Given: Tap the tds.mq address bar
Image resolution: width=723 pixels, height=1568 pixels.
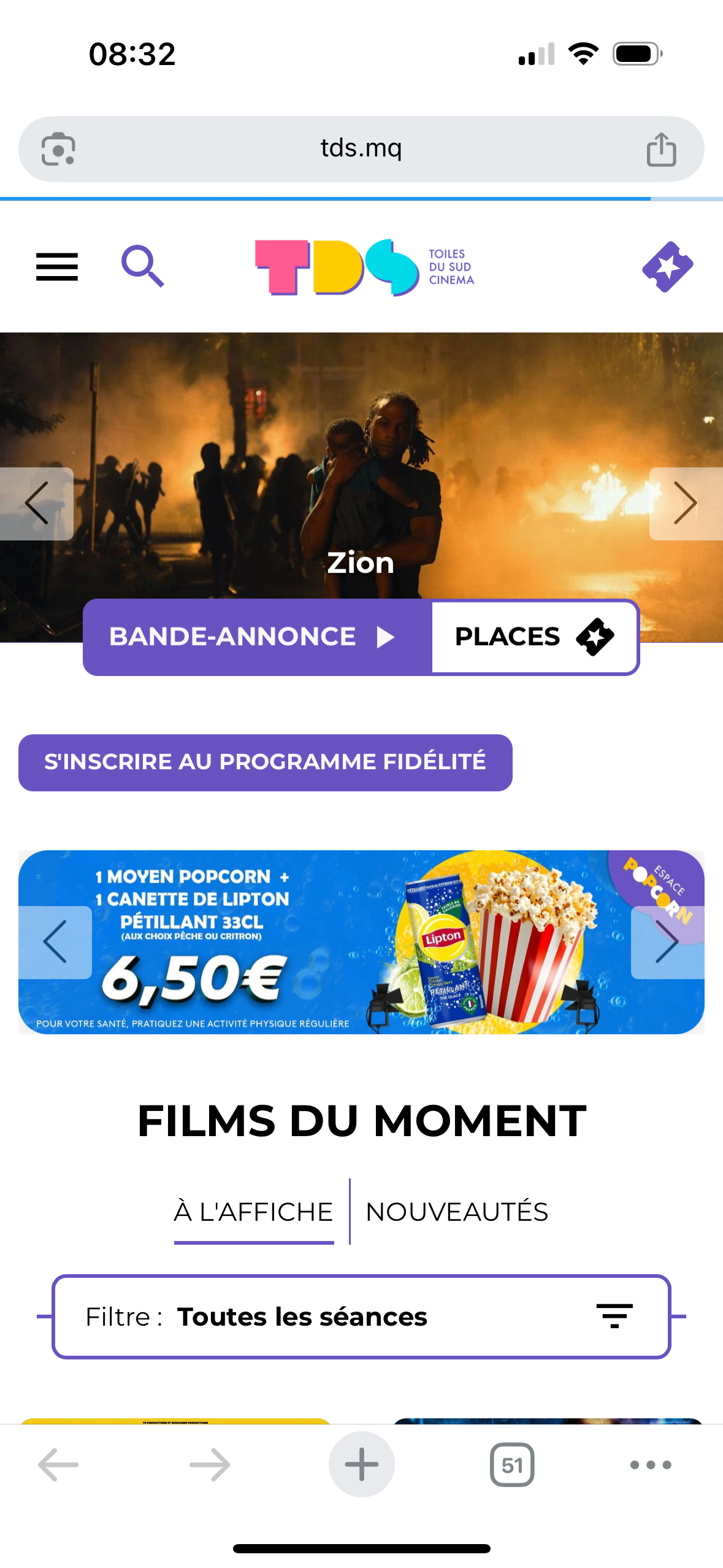Looking at the screenshot, I should (361, 148).
